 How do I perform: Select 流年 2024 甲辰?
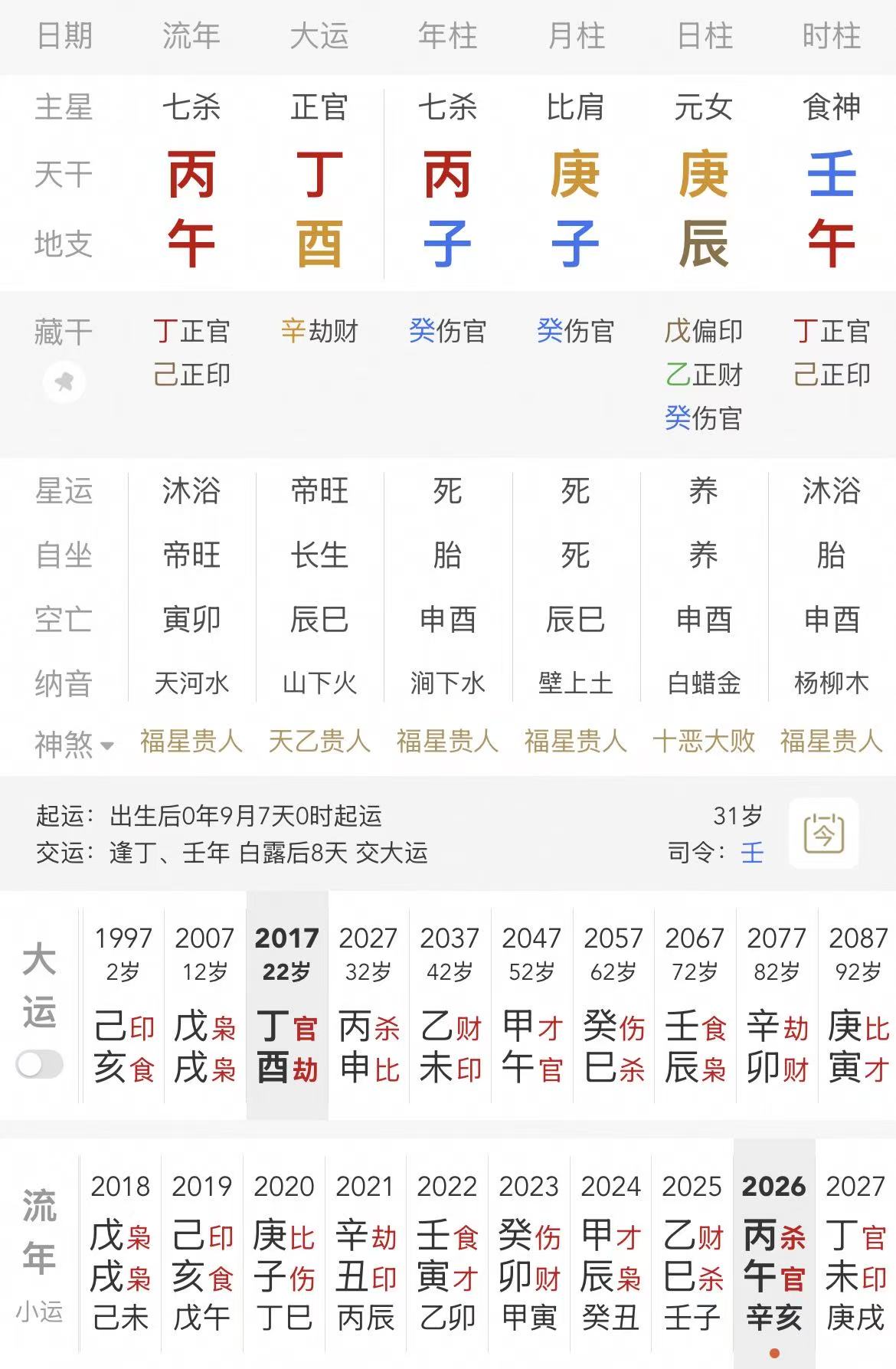610,1252
